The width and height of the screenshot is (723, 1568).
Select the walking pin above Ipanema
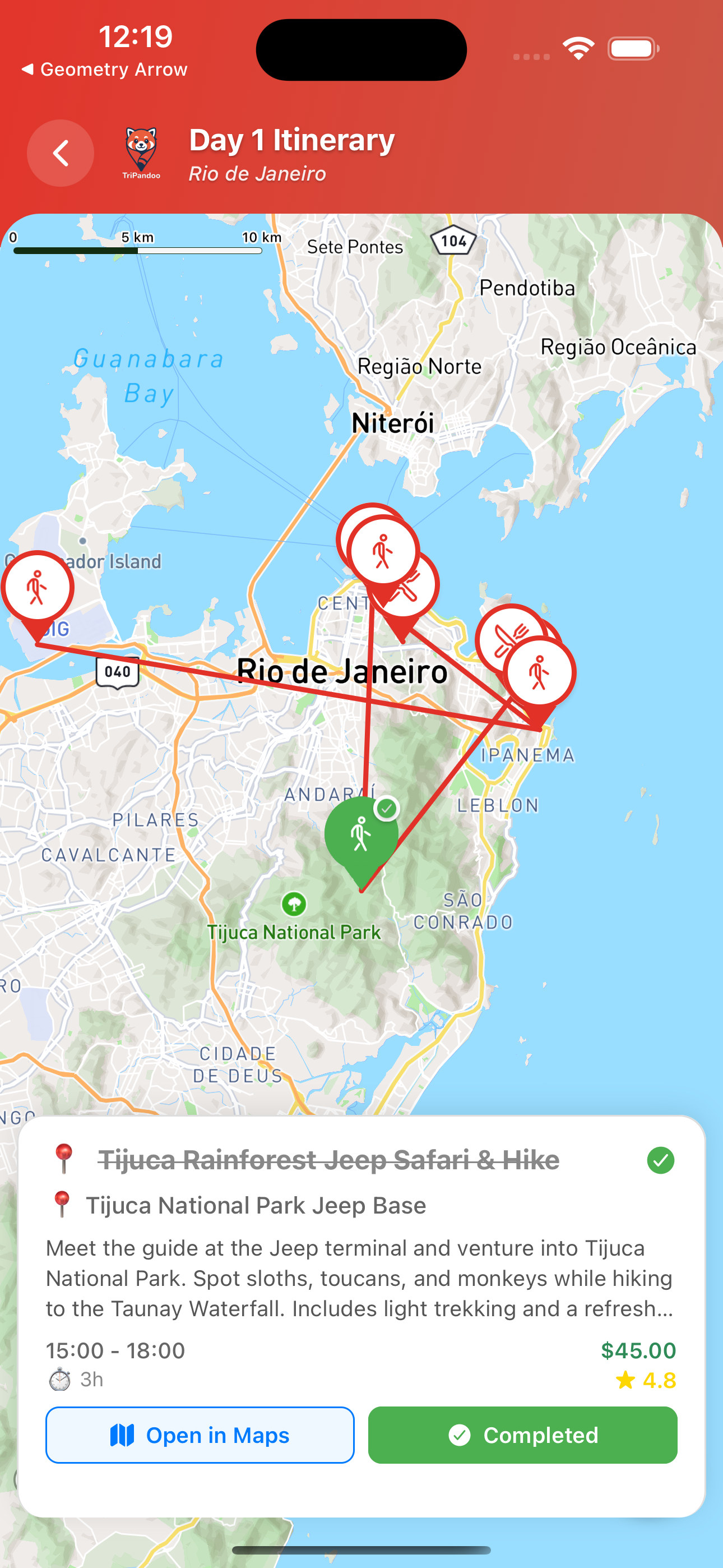tap(540, 673)
